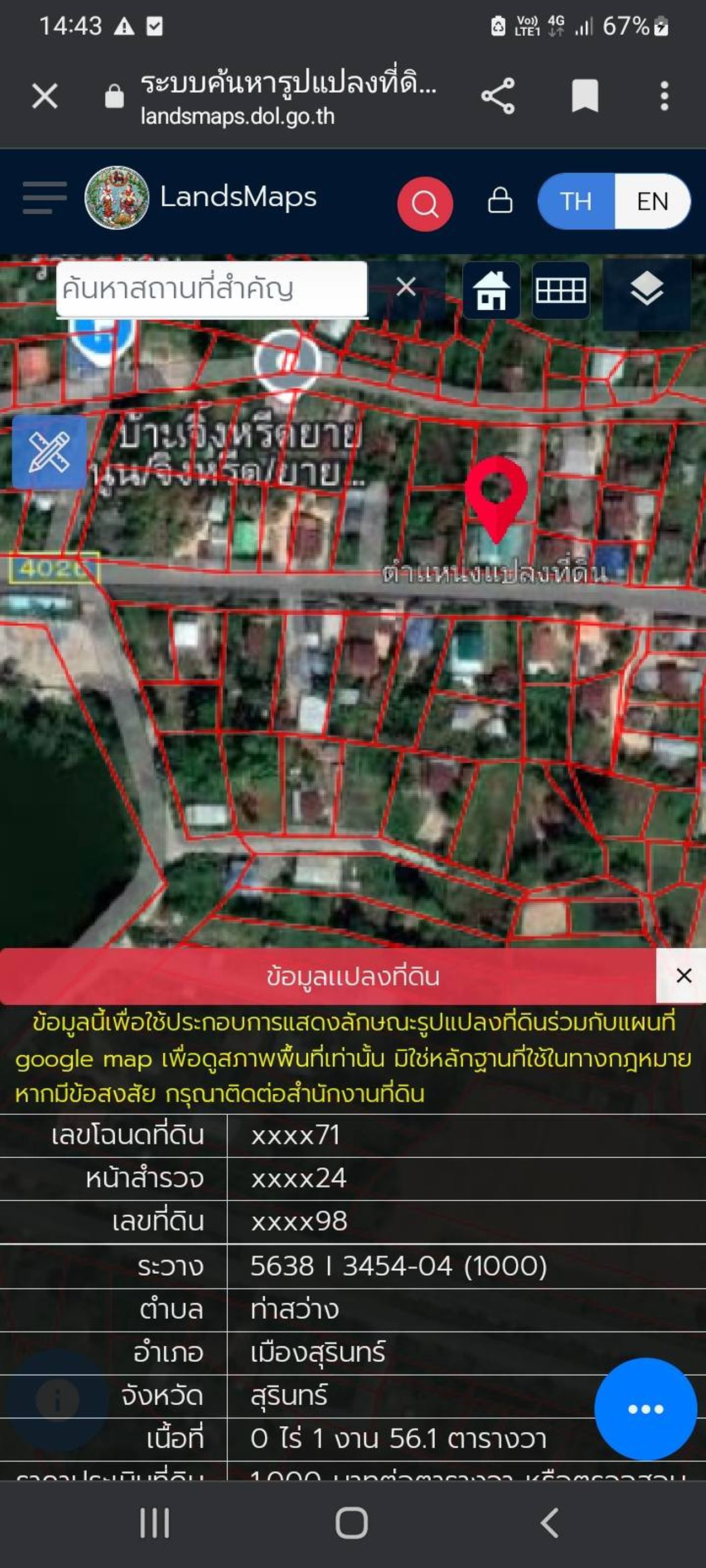Open the grid table tool
Image resolution: width=706 pixels, height=1568 pixels.
pos(560,291)
